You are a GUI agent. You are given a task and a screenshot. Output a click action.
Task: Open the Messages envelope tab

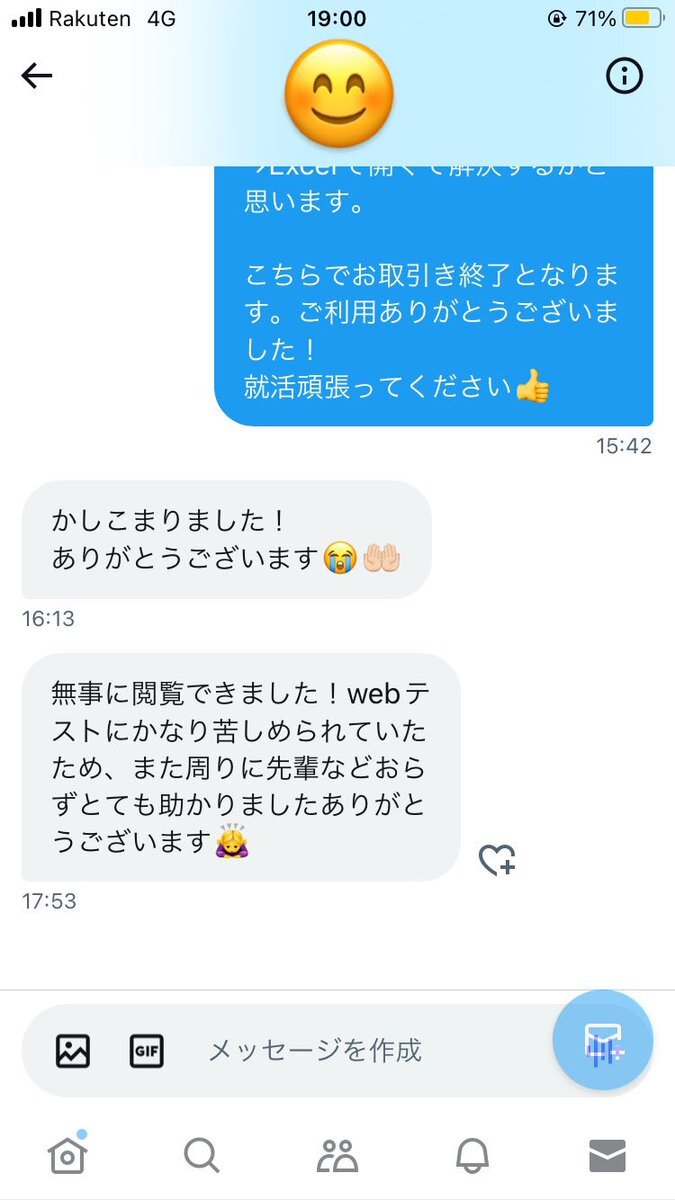point(607,1155)
